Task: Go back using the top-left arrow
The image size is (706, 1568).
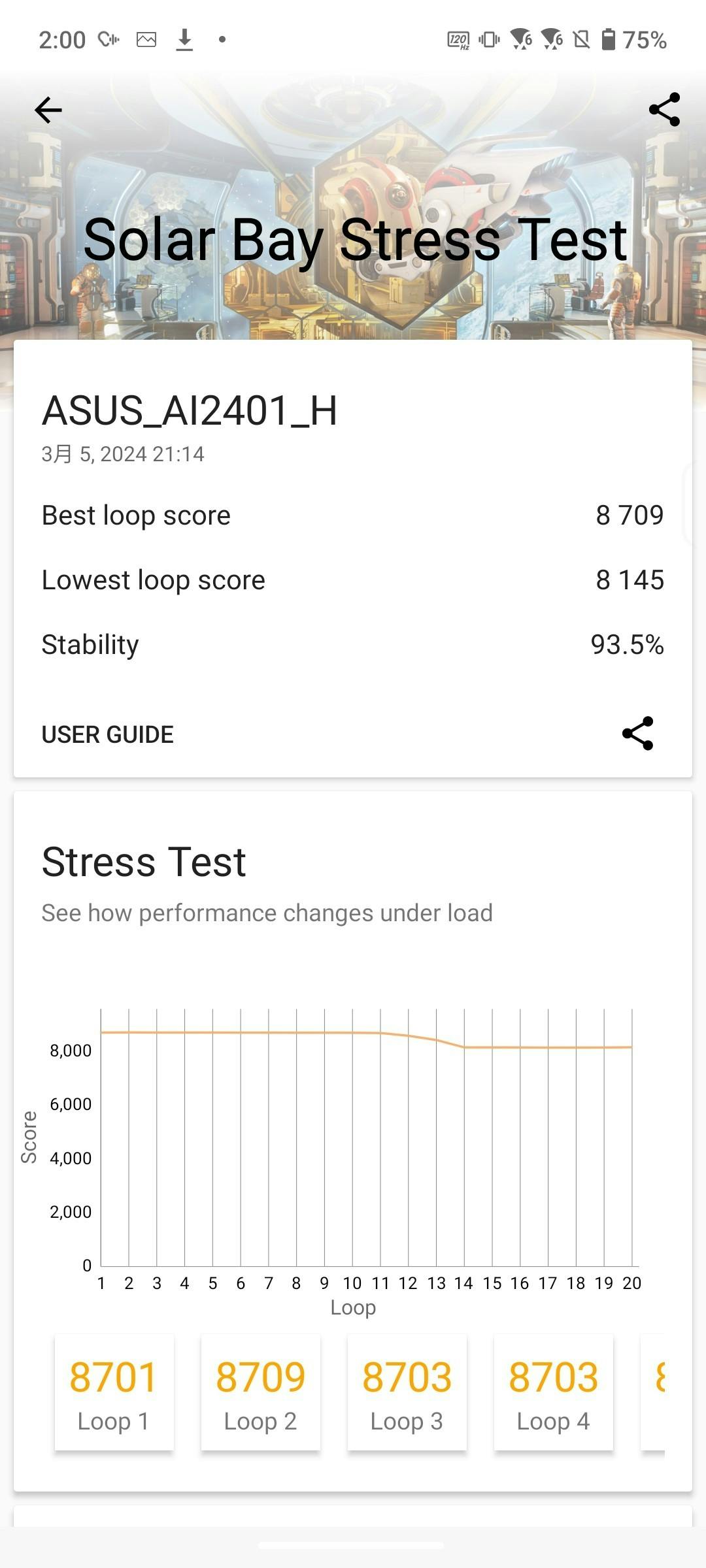Action: pos(48,110)
